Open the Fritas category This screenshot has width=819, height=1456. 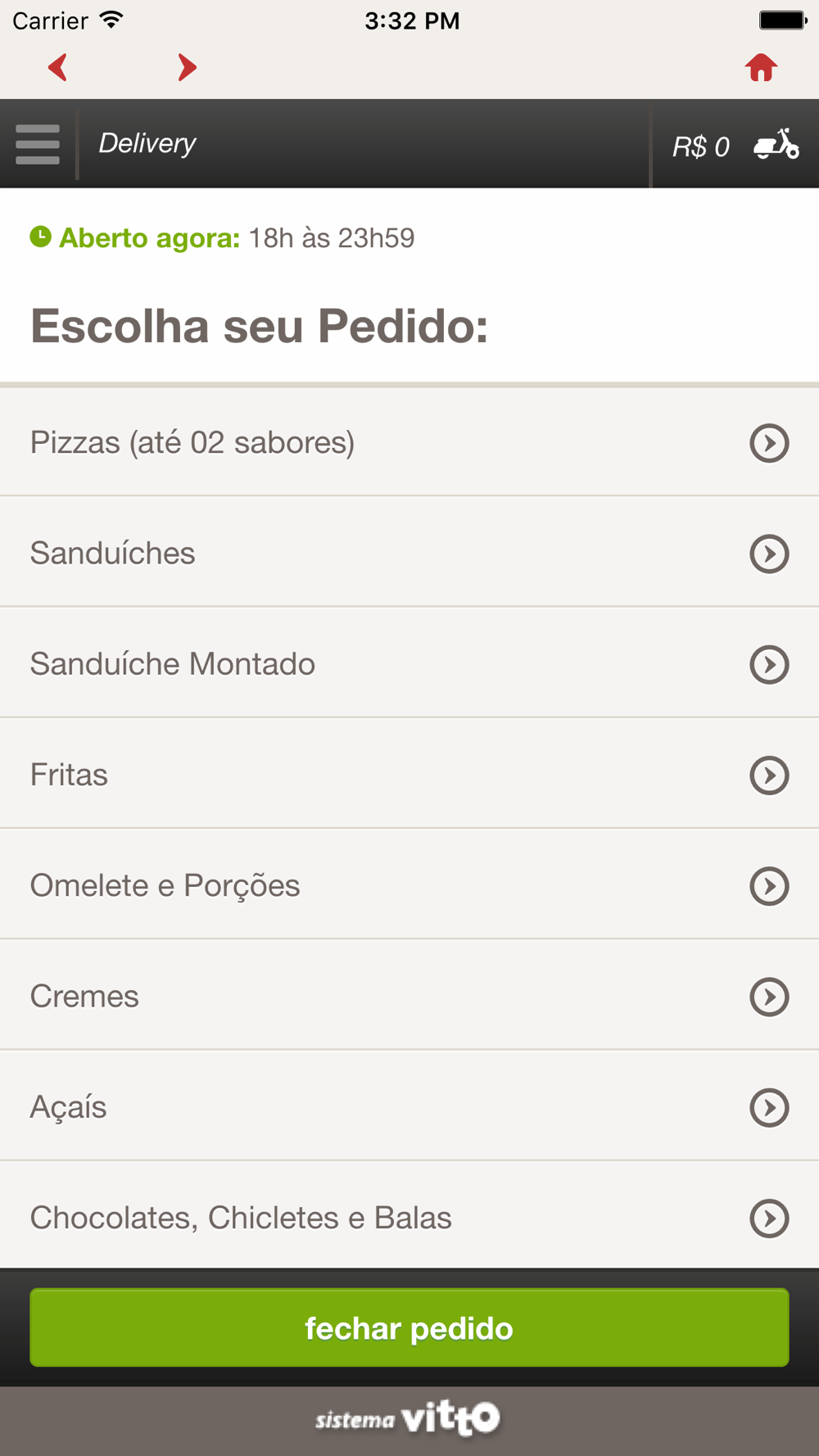(x=409, y=774)
